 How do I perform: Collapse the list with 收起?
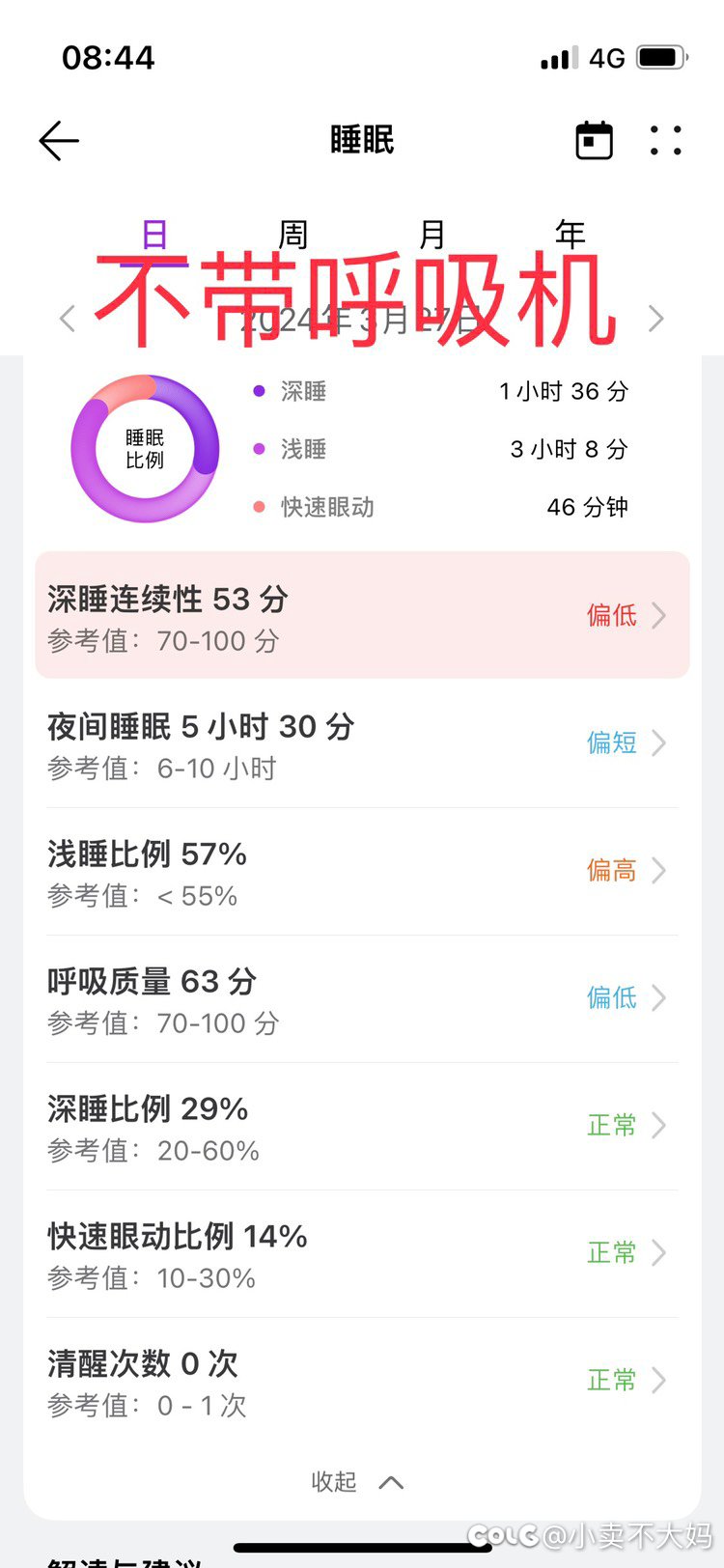(x=357, y=1482)
